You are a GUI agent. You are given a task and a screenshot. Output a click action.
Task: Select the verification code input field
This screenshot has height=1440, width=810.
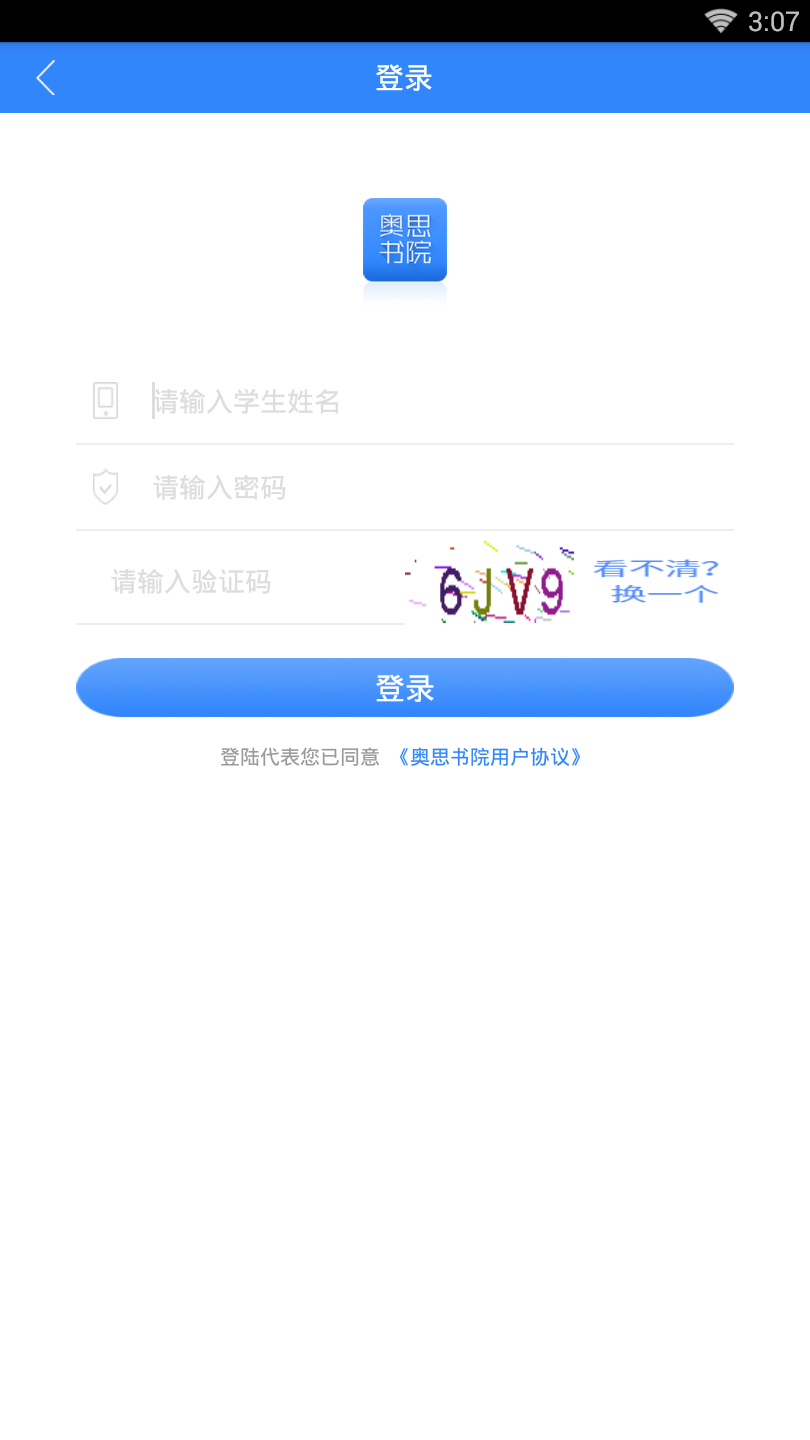coord(240,582)
